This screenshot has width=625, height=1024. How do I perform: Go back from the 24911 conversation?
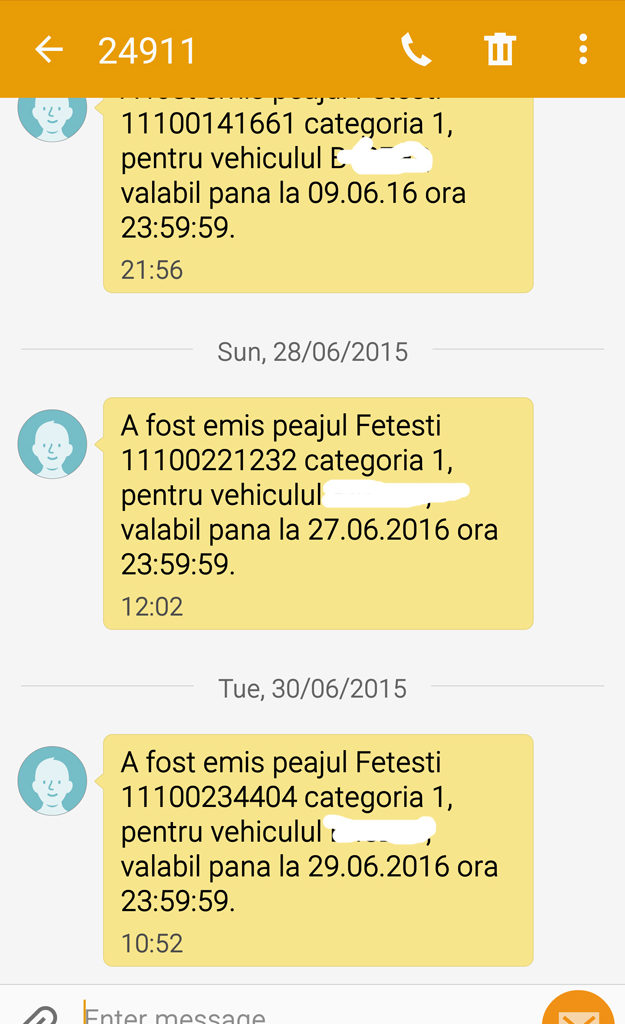[48, 50]
